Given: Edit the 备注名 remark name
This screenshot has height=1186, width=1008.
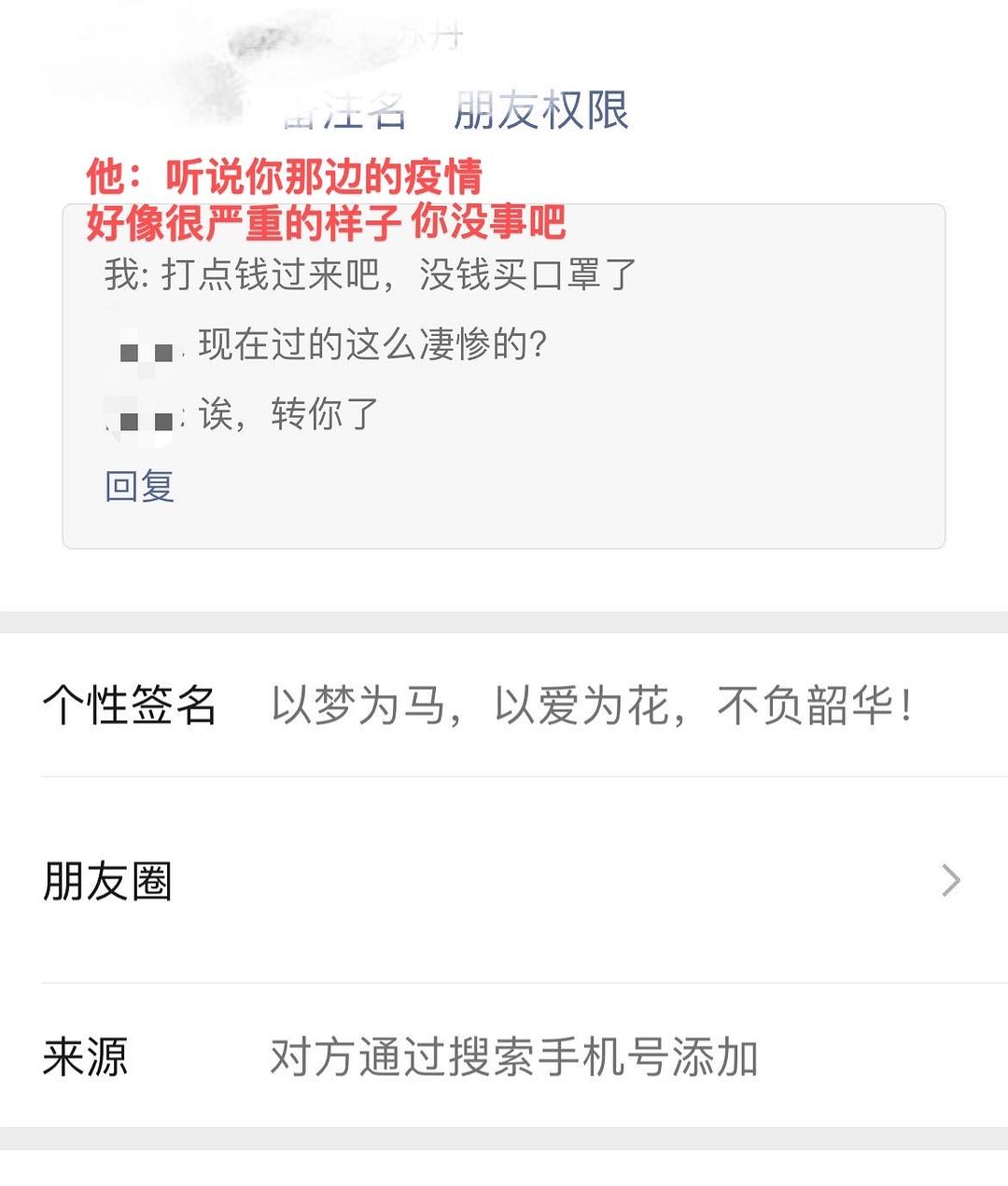Looking at the screenshot, I should (x=347, y=112).
